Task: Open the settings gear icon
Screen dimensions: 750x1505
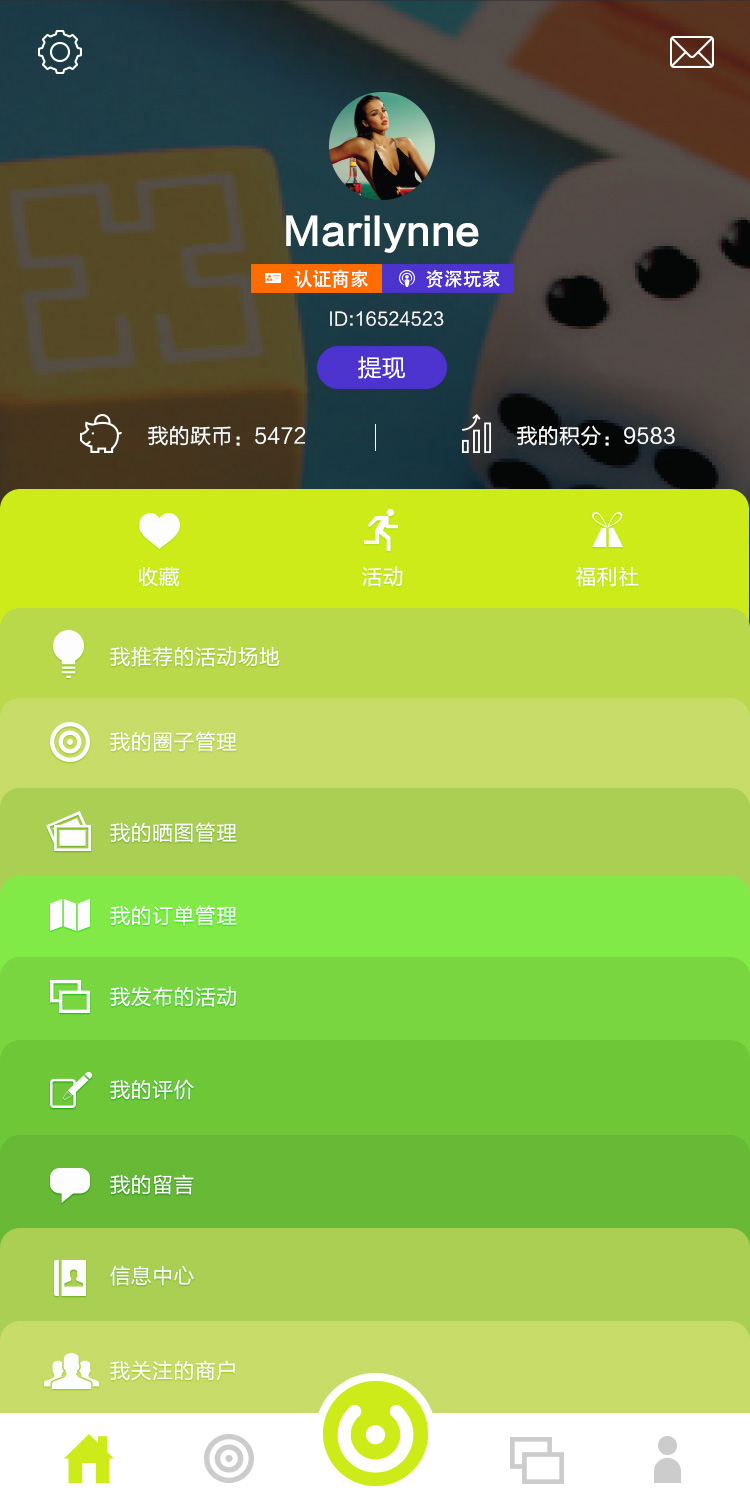Action: click(x=60, y=52)
